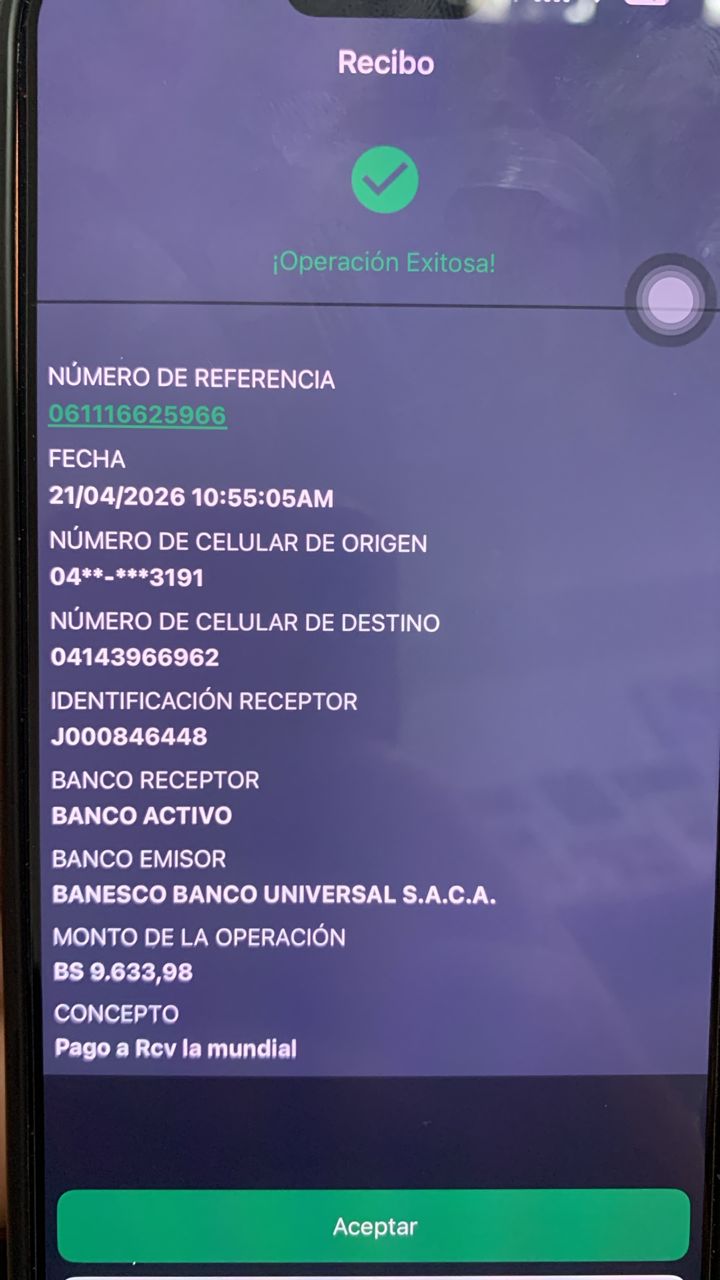Tap the Aceptar button
The height and width of the screenshot is (1280, 720).
pyautogui.click(x=374, y=1226)
